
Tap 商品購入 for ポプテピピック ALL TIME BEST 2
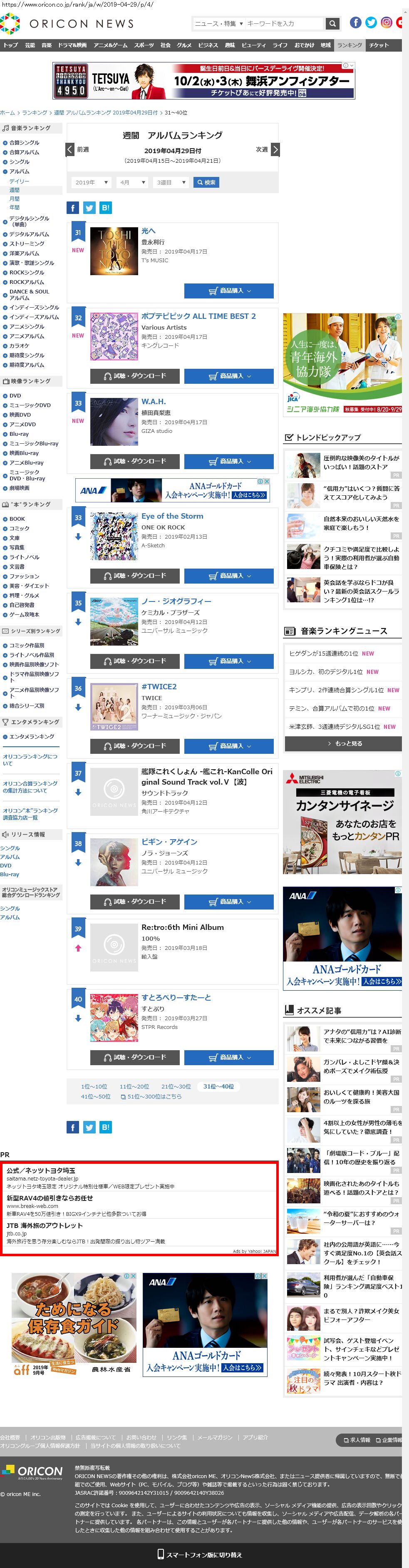229,376
